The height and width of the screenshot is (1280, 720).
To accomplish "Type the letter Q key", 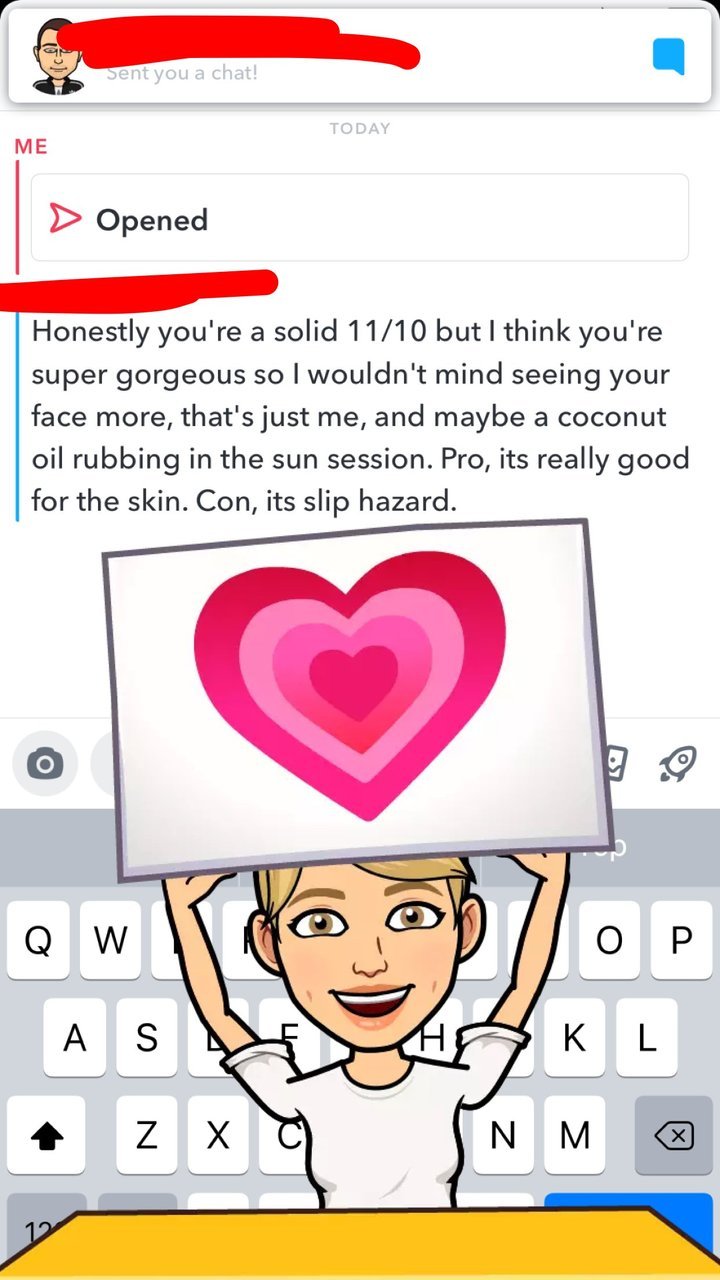I will point(38,940).
